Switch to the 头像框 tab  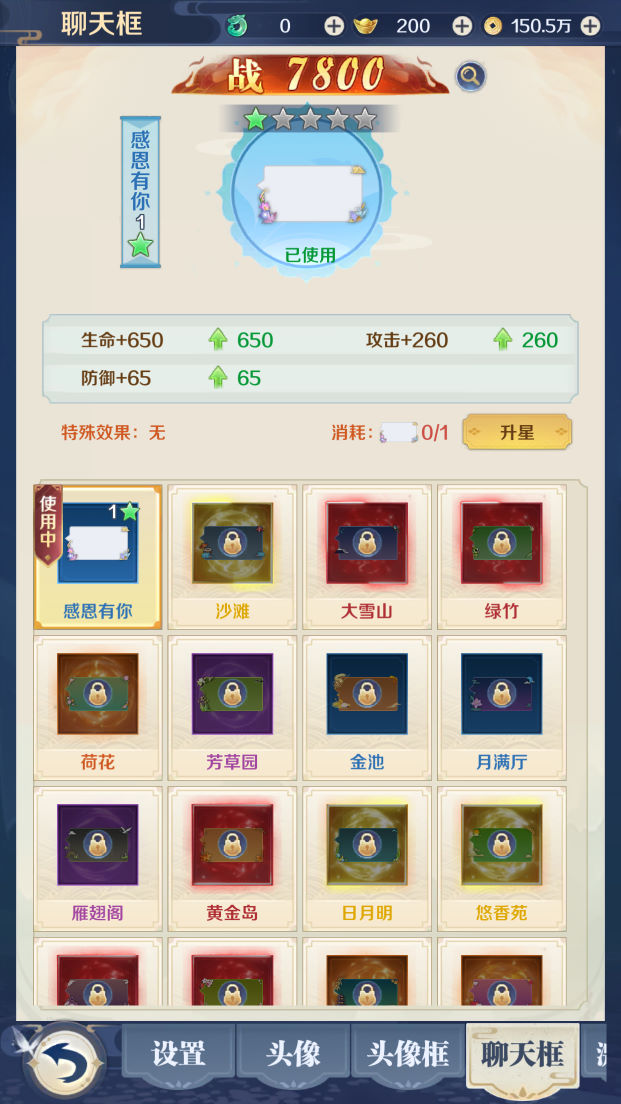pyautogui.click(x=408, y=1054)
